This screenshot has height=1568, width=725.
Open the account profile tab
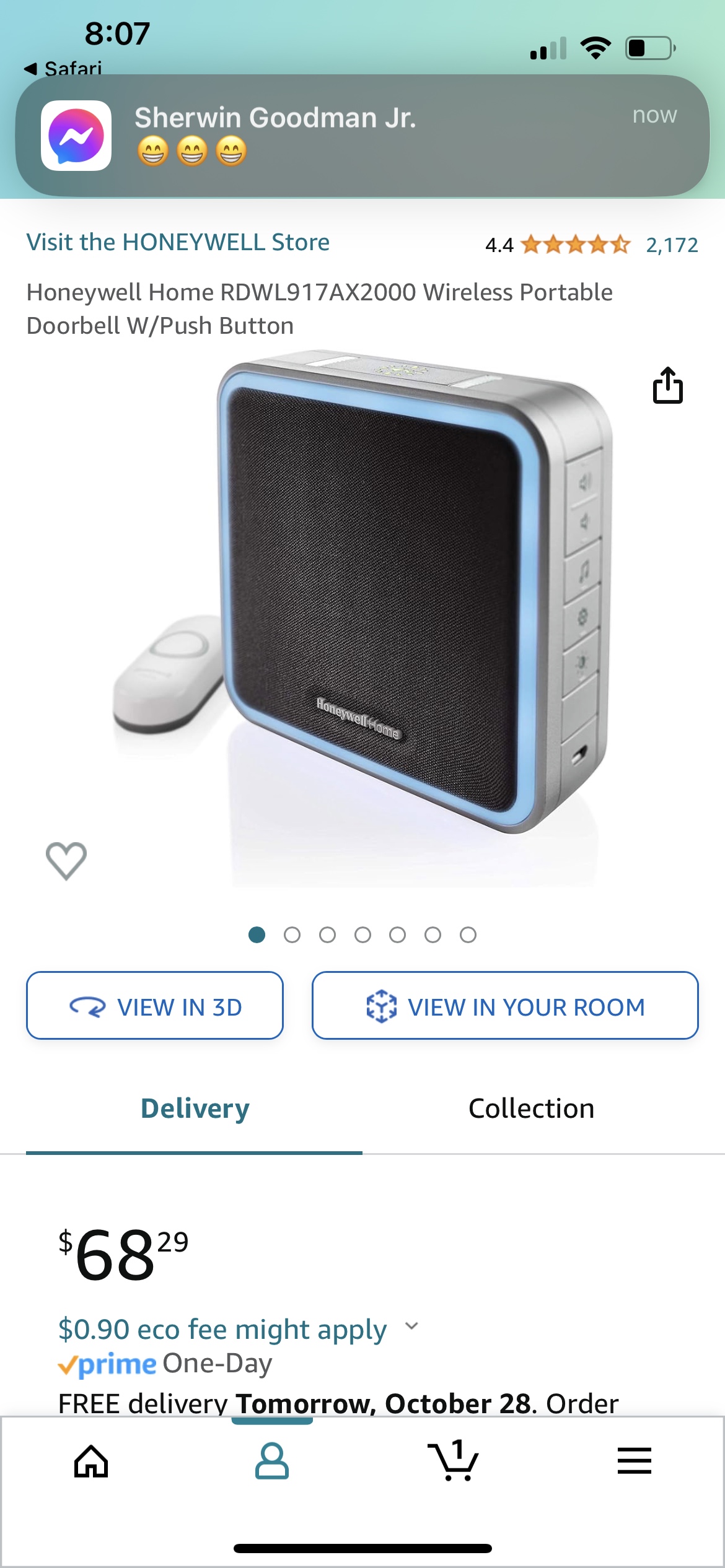coord(272,1461)
